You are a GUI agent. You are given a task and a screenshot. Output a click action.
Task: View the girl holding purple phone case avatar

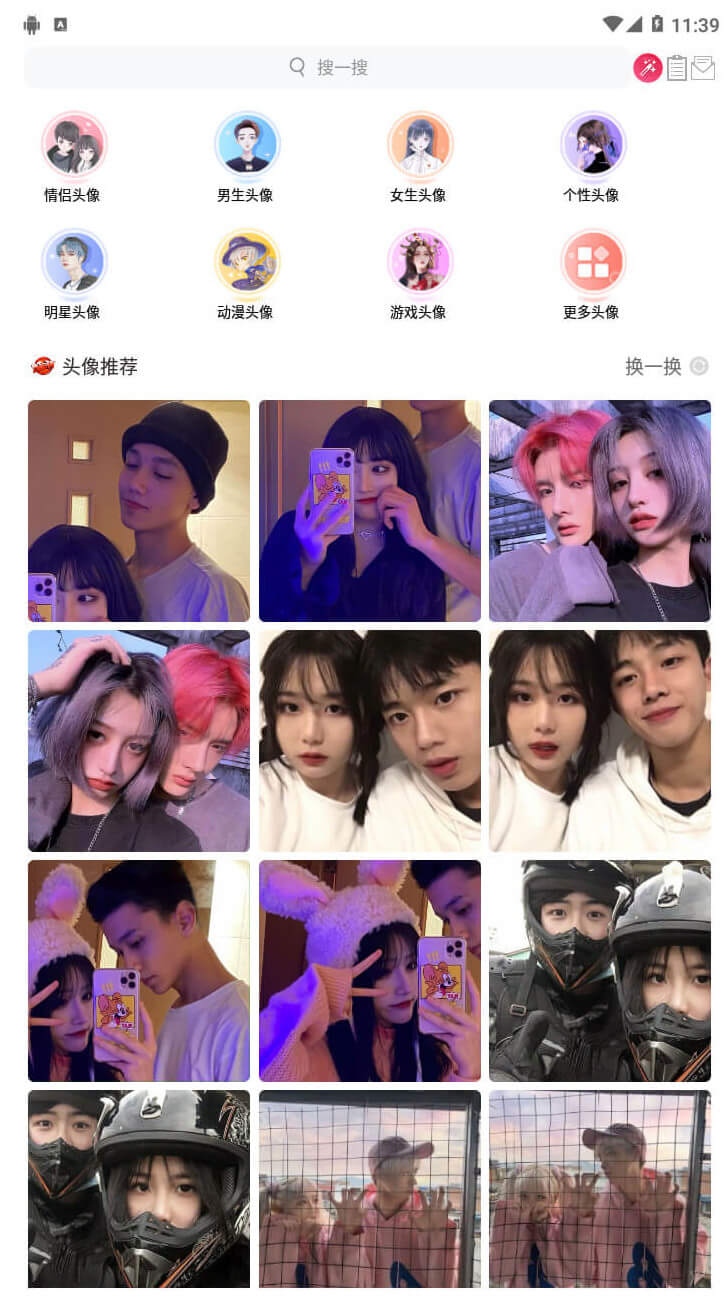[x=370, y=511]
